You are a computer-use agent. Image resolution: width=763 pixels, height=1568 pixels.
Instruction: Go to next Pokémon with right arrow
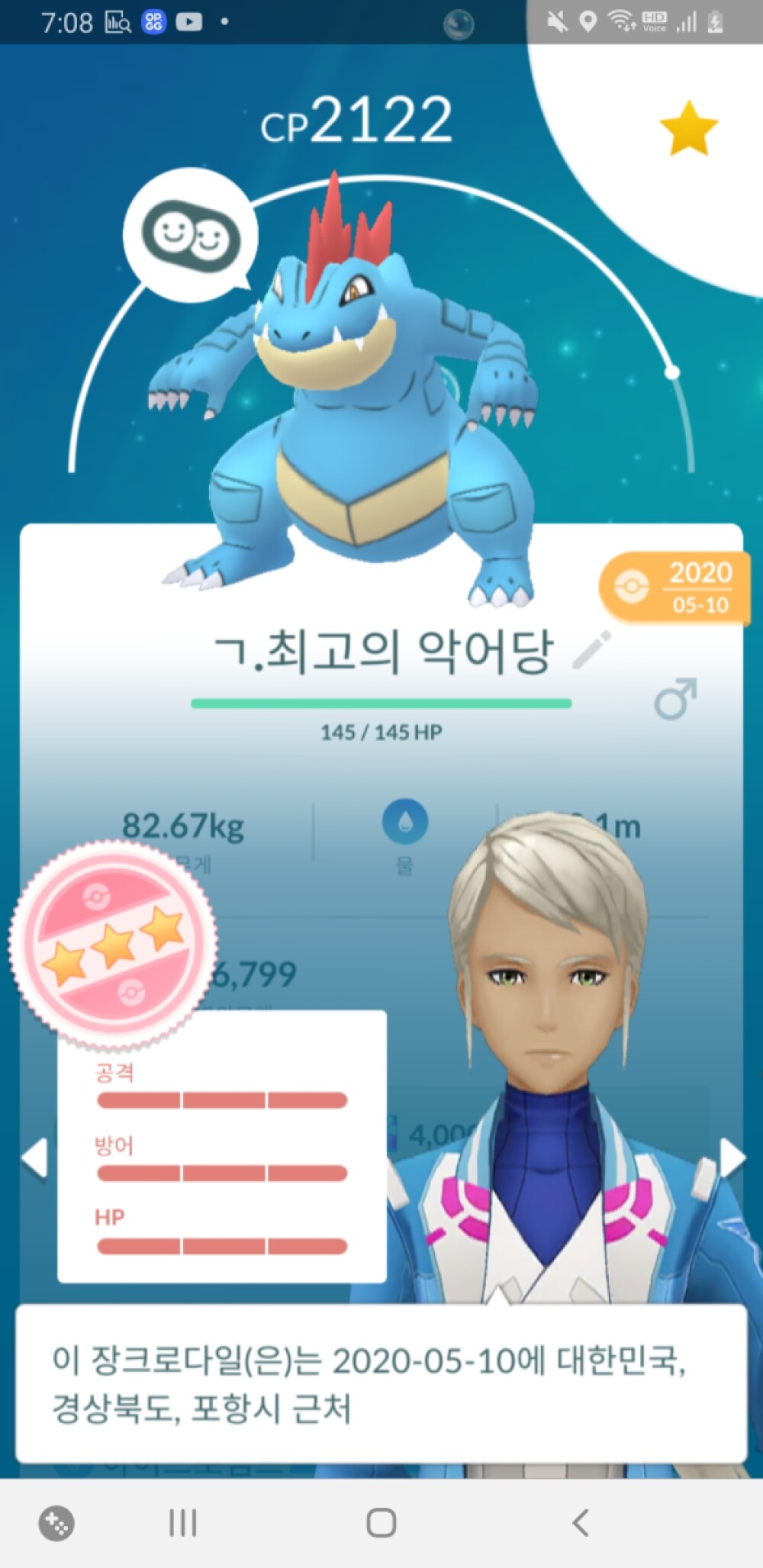(732, 1157)
